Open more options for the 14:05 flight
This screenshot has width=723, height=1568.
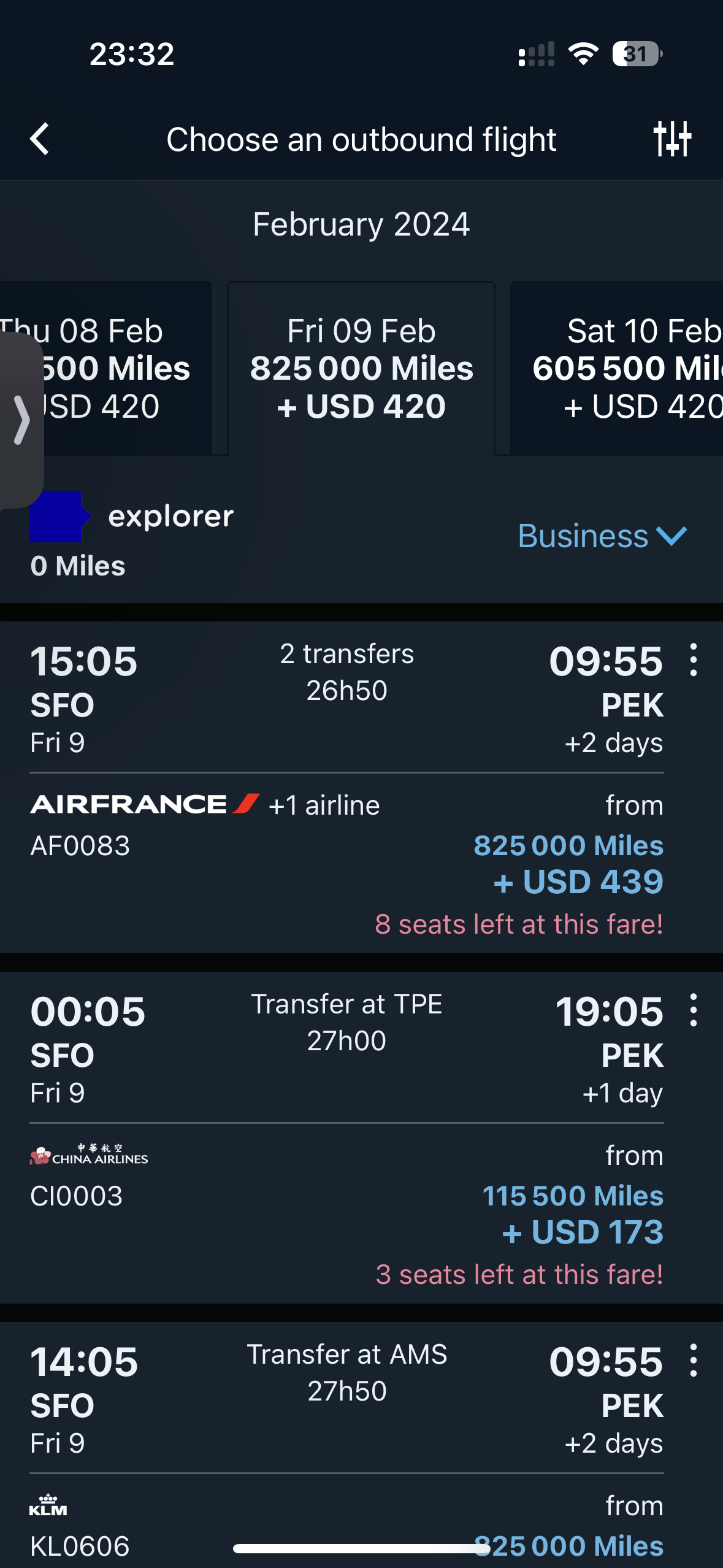point(694,1361)
